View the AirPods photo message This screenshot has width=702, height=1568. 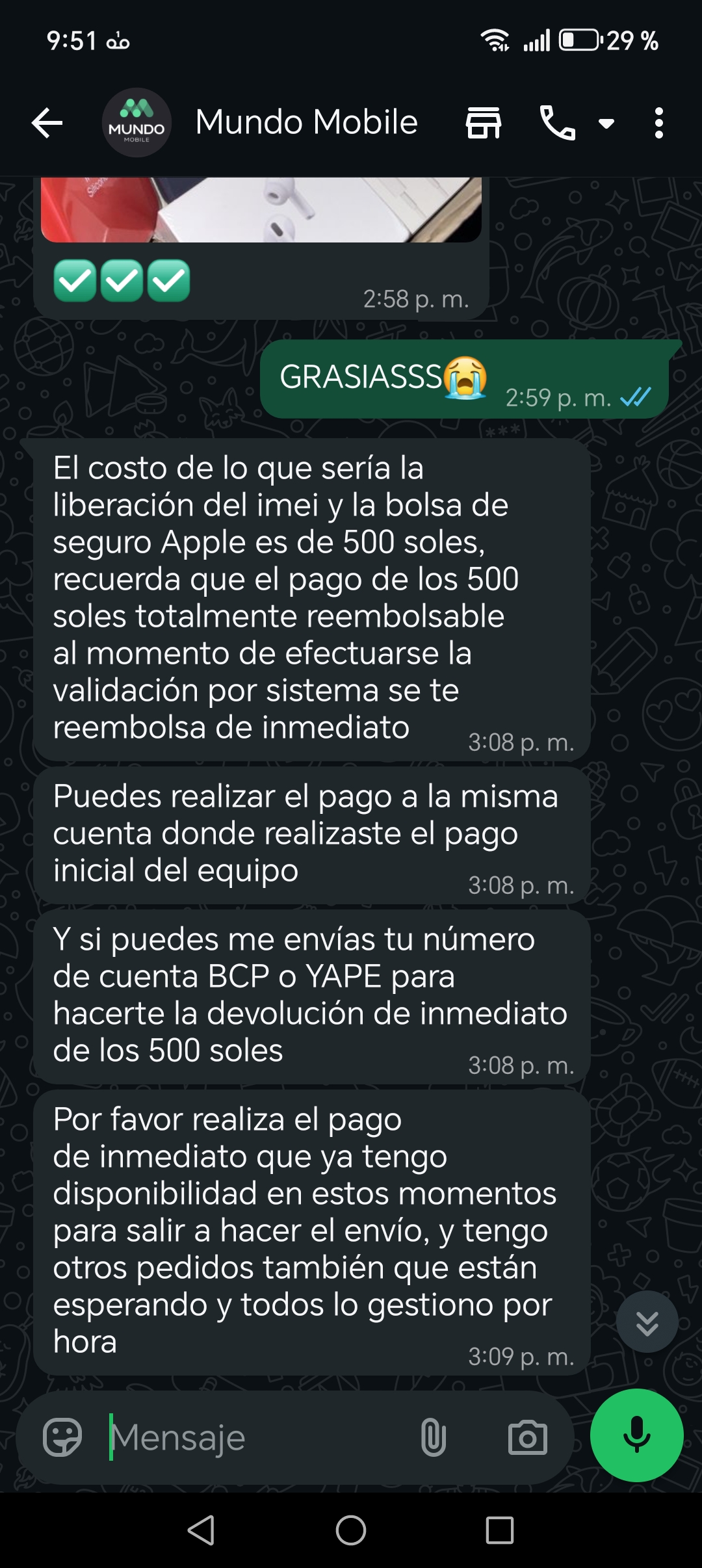coord(261,209)
